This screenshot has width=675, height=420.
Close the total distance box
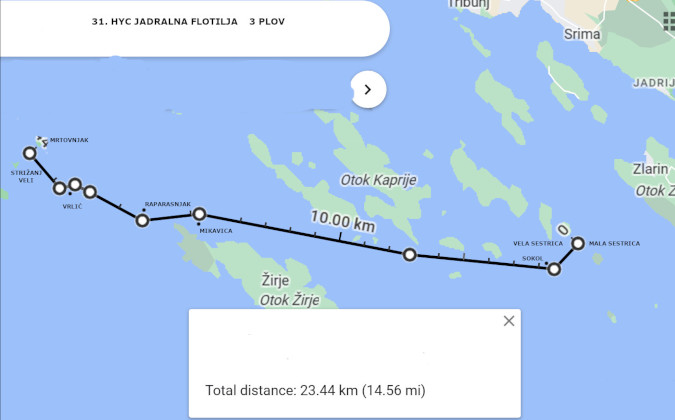tap(509, 321)
